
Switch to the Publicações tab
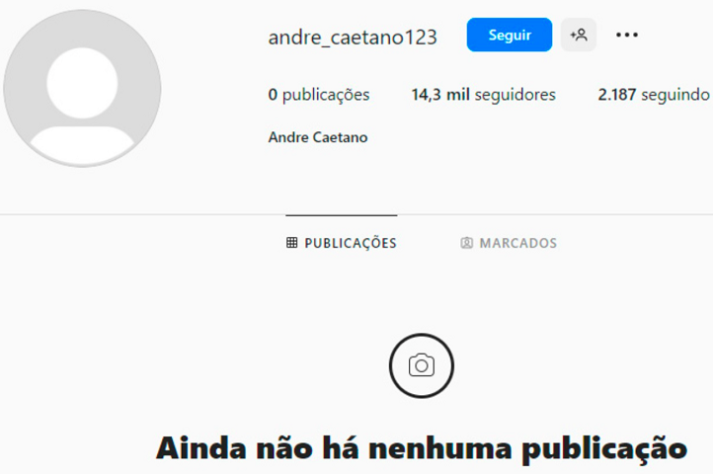point(341,243)
